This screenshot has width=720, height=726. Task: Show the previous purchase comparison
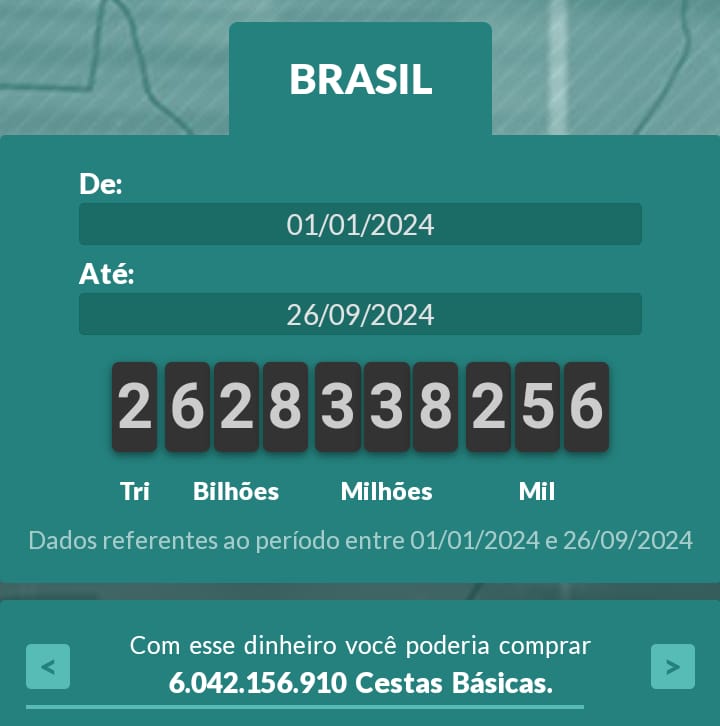coord(48,667)
